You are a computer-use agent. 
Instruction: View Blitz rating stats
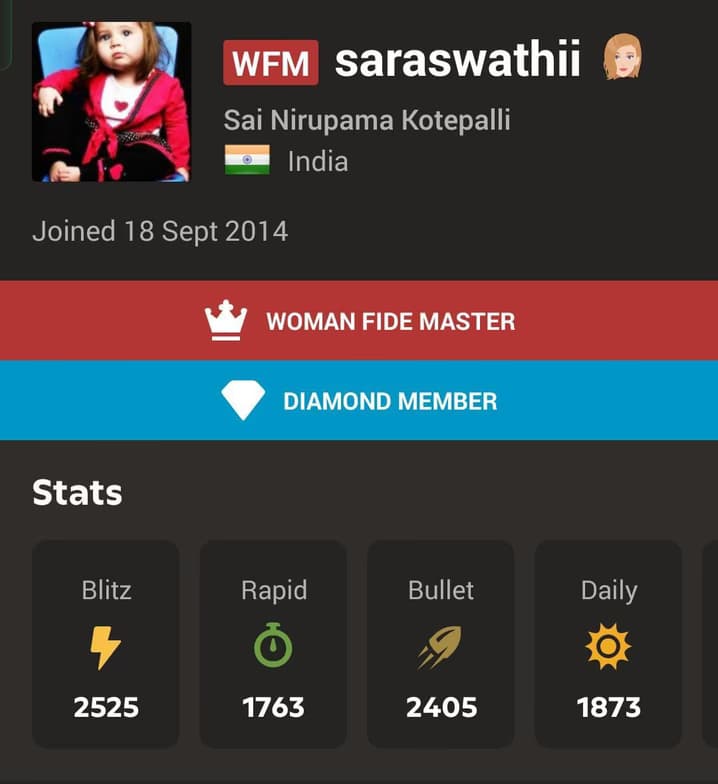coord(106,644)
